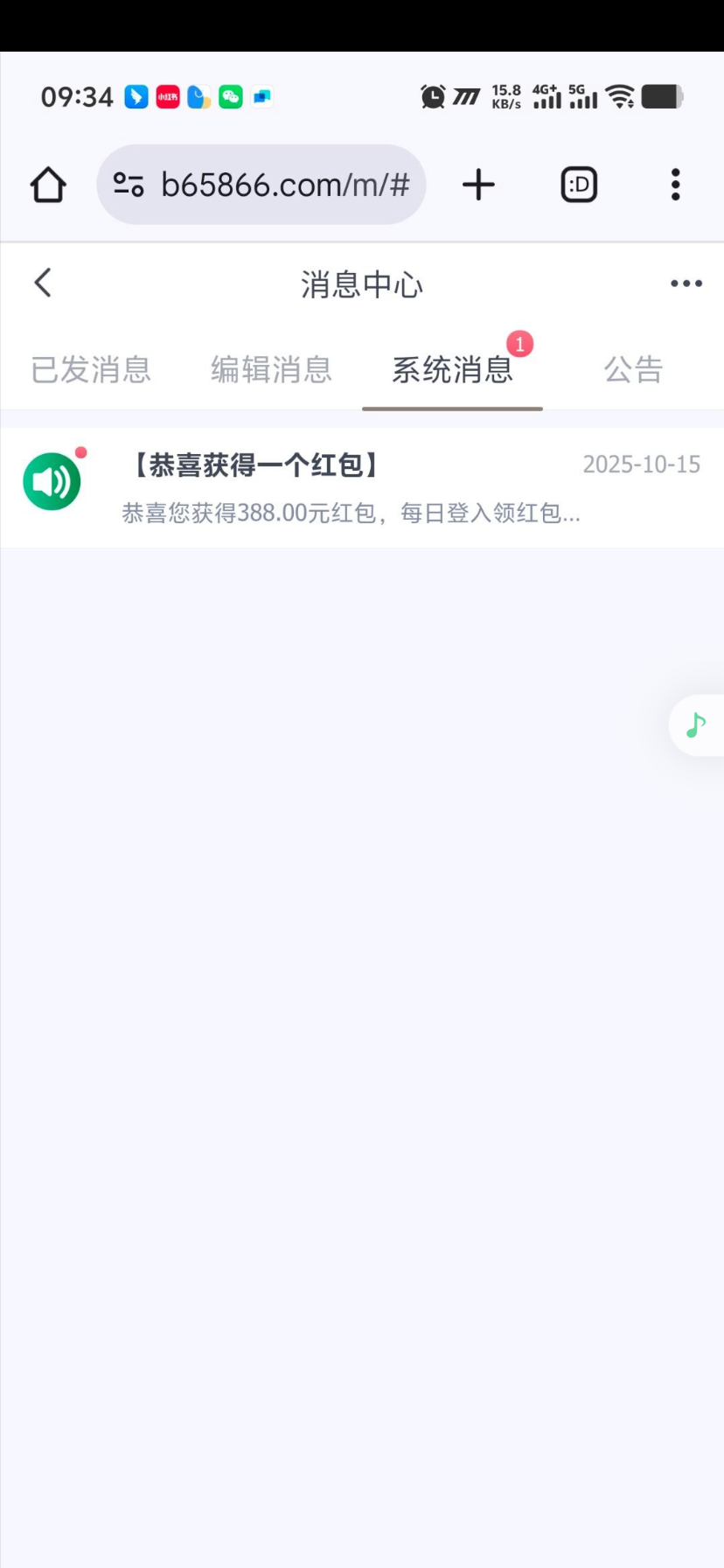Switch to the 公告 tab
Viewport: 724px width, 1568px height.
click(633, 369)
